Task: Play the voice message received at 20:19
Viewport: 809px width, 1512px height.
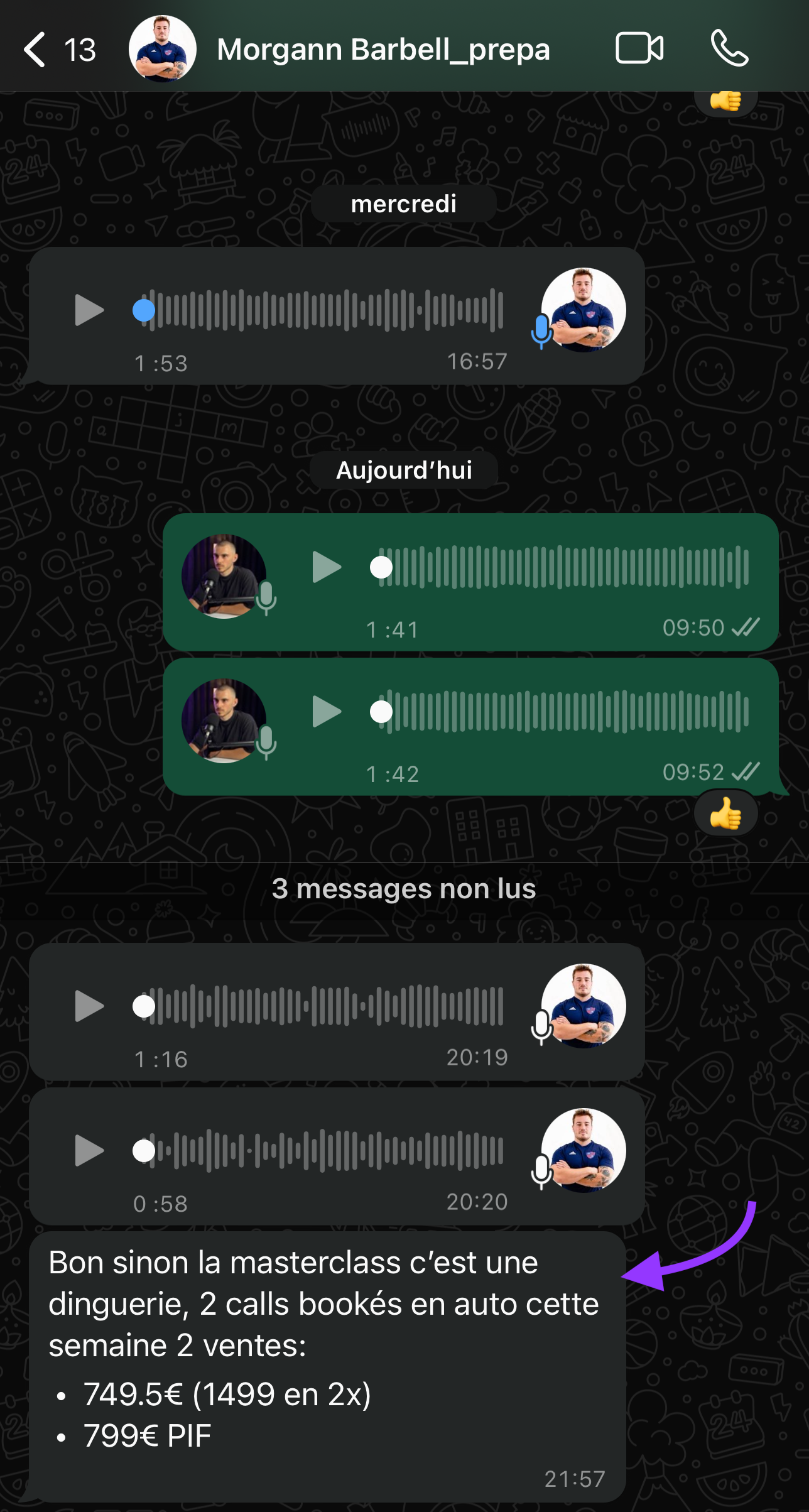Action: [89, 1006]
